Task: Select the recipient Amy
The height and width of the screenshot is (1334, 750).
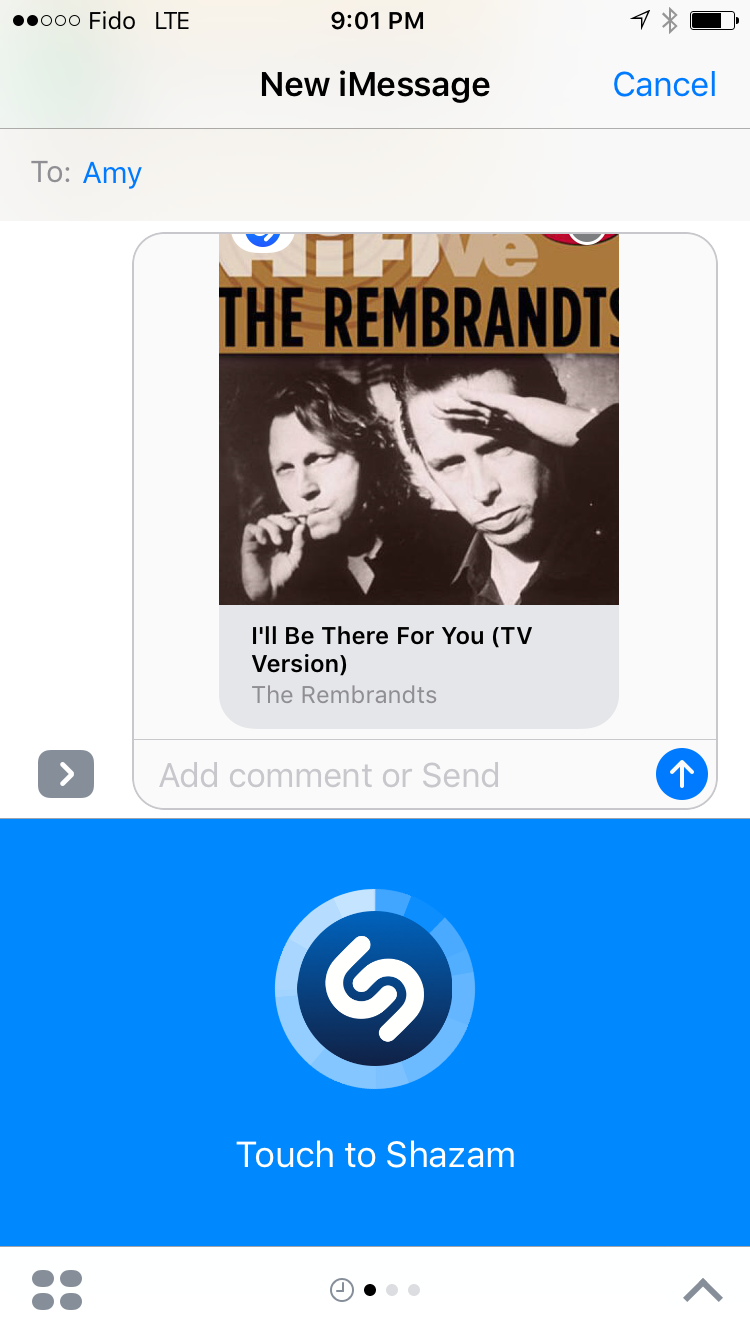Action: point(112,173)
